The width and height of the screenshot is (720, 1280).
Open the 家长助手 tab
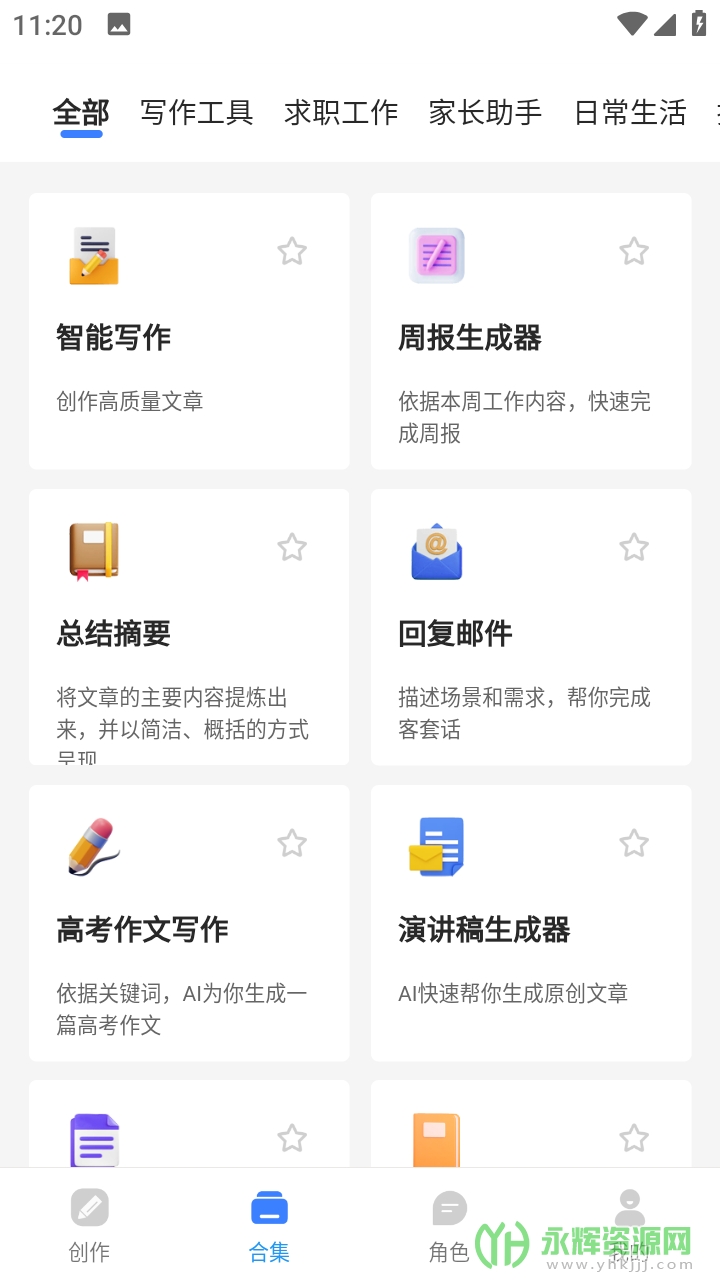pyautogui.click(x=485, y=113)
